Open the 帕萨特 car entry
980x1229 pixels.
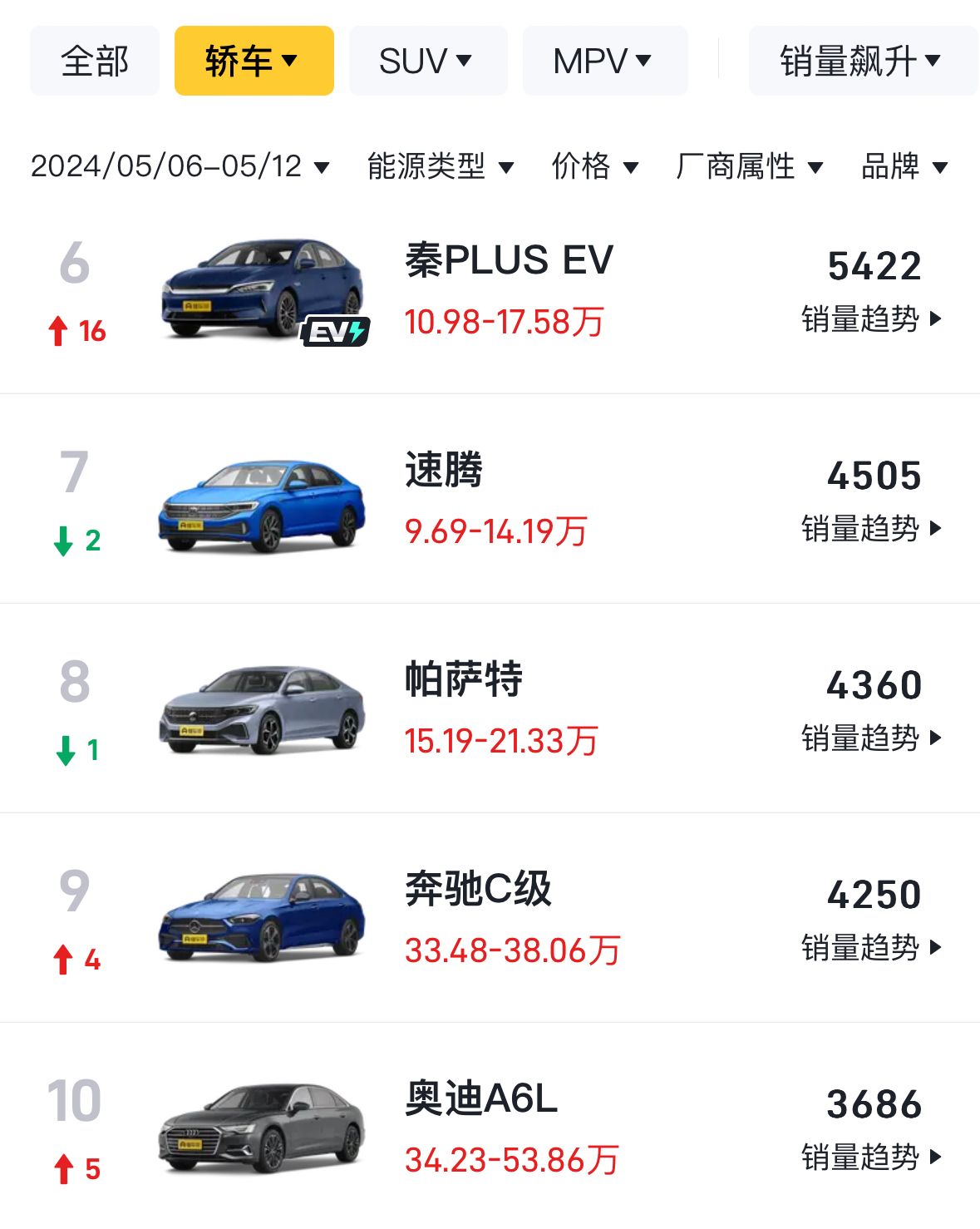coord(464,679)
